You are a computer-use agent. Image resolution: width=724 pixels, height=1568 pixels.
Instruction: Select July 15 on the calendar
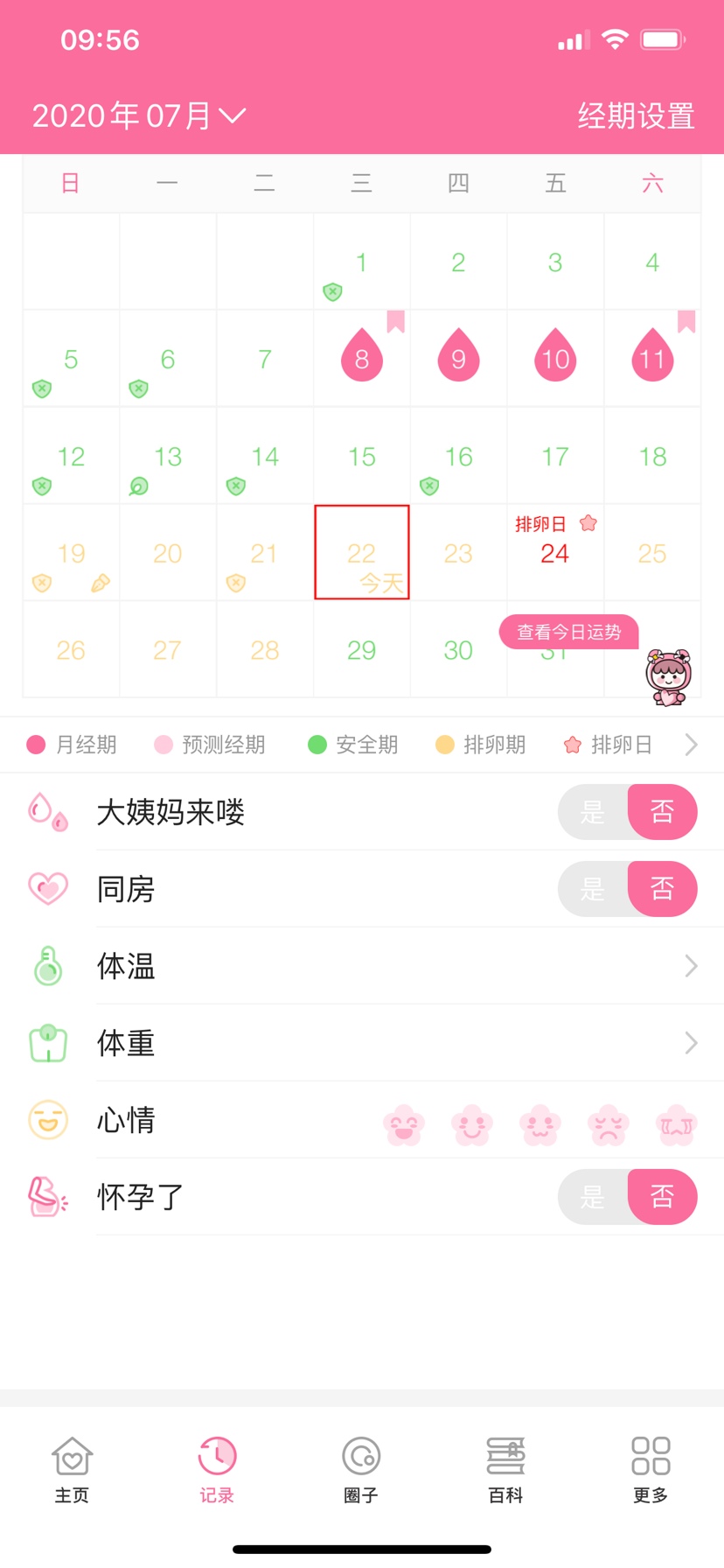coord(362,456)
